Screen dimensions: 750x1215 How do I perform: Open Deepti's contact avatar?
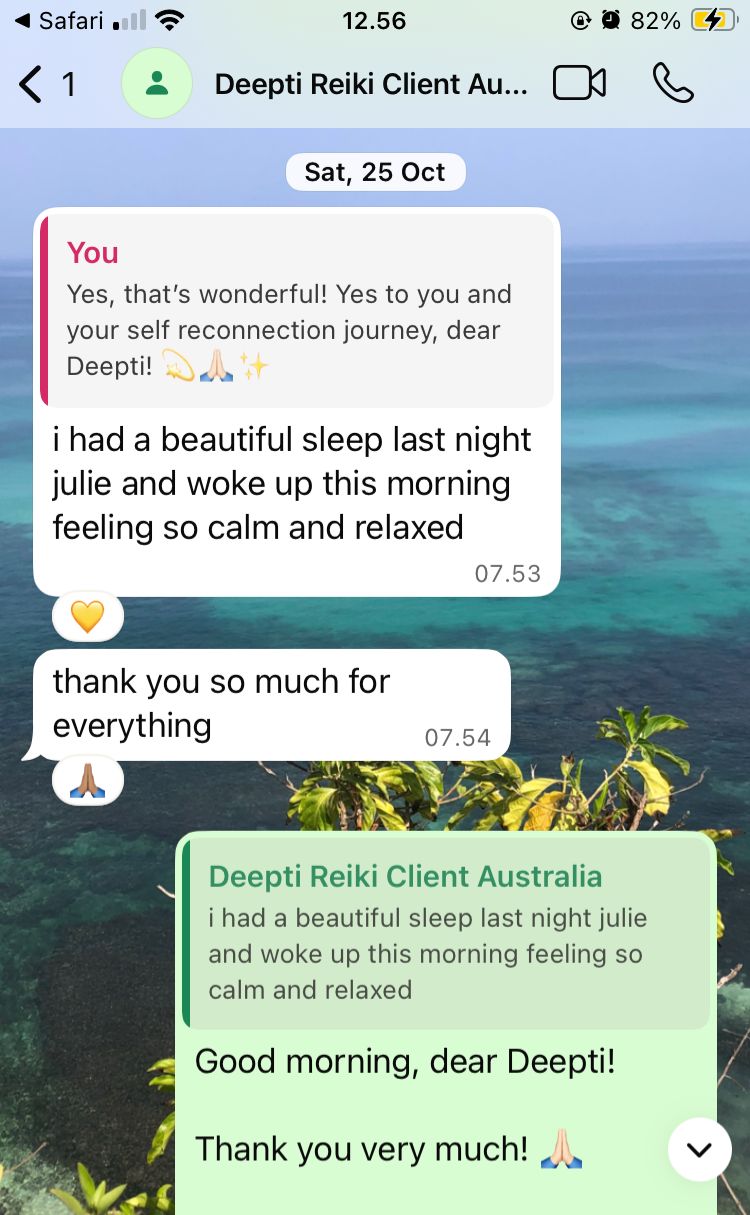(157, 84)
